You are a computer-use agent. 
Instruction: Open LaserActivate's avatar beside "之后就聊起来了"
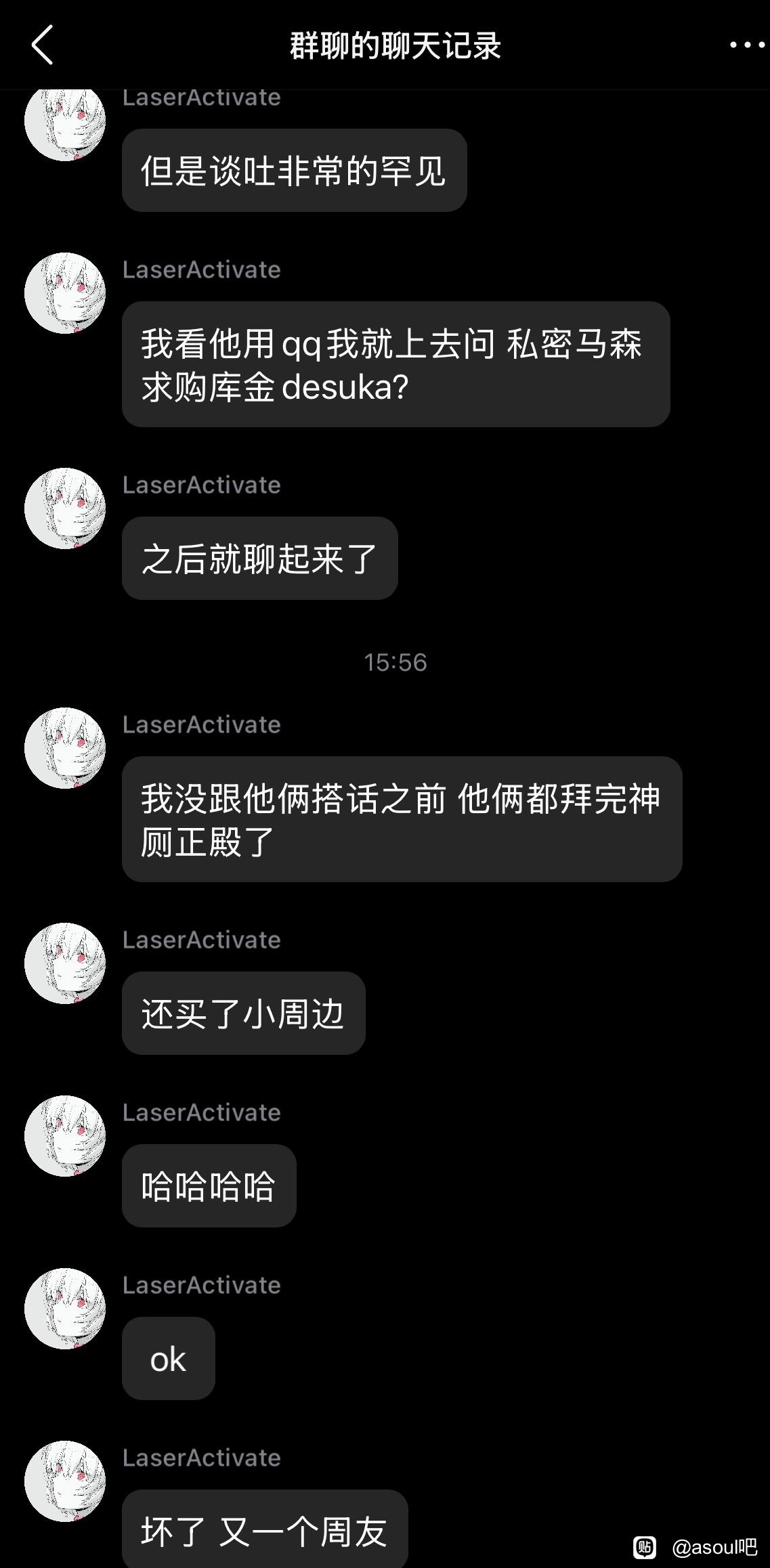(x=65, y=508)
